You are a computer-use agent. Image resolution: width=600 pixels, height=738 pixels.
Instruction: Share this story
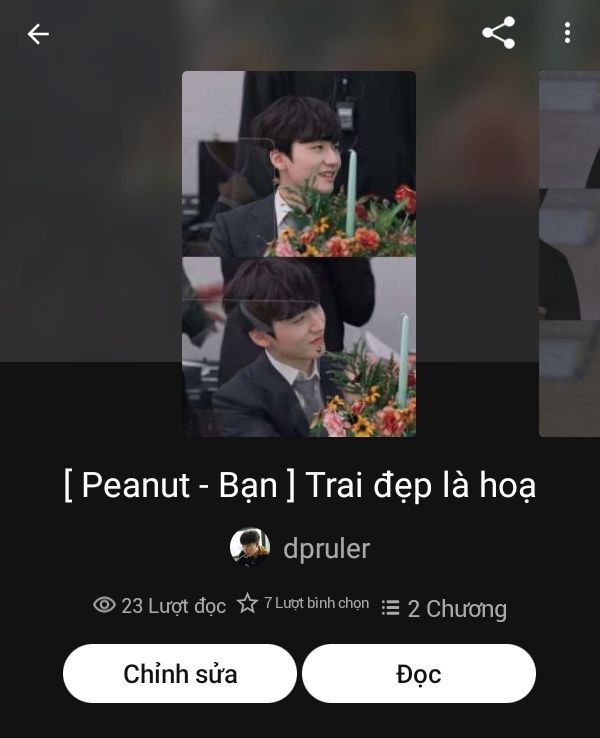pyautogui.click(x=498, y=33)
